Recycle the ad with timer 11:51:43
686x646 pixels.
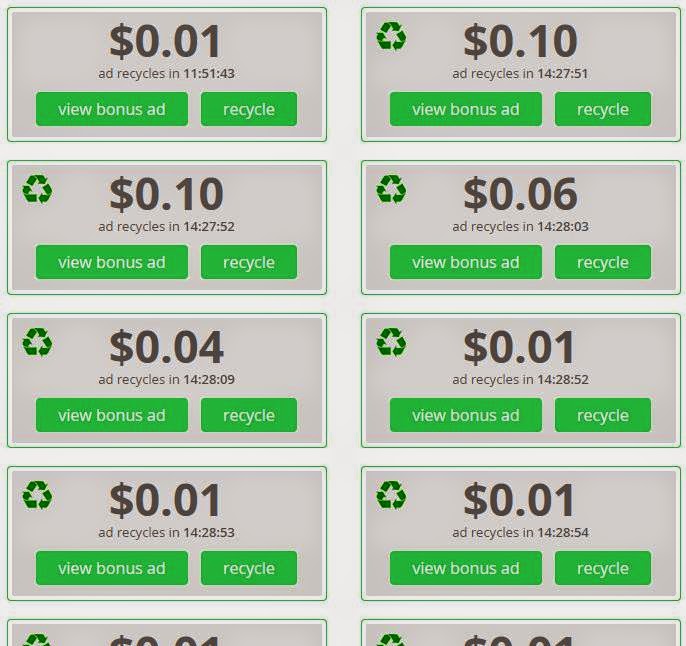pyautogui.click(x=249, y=109)
